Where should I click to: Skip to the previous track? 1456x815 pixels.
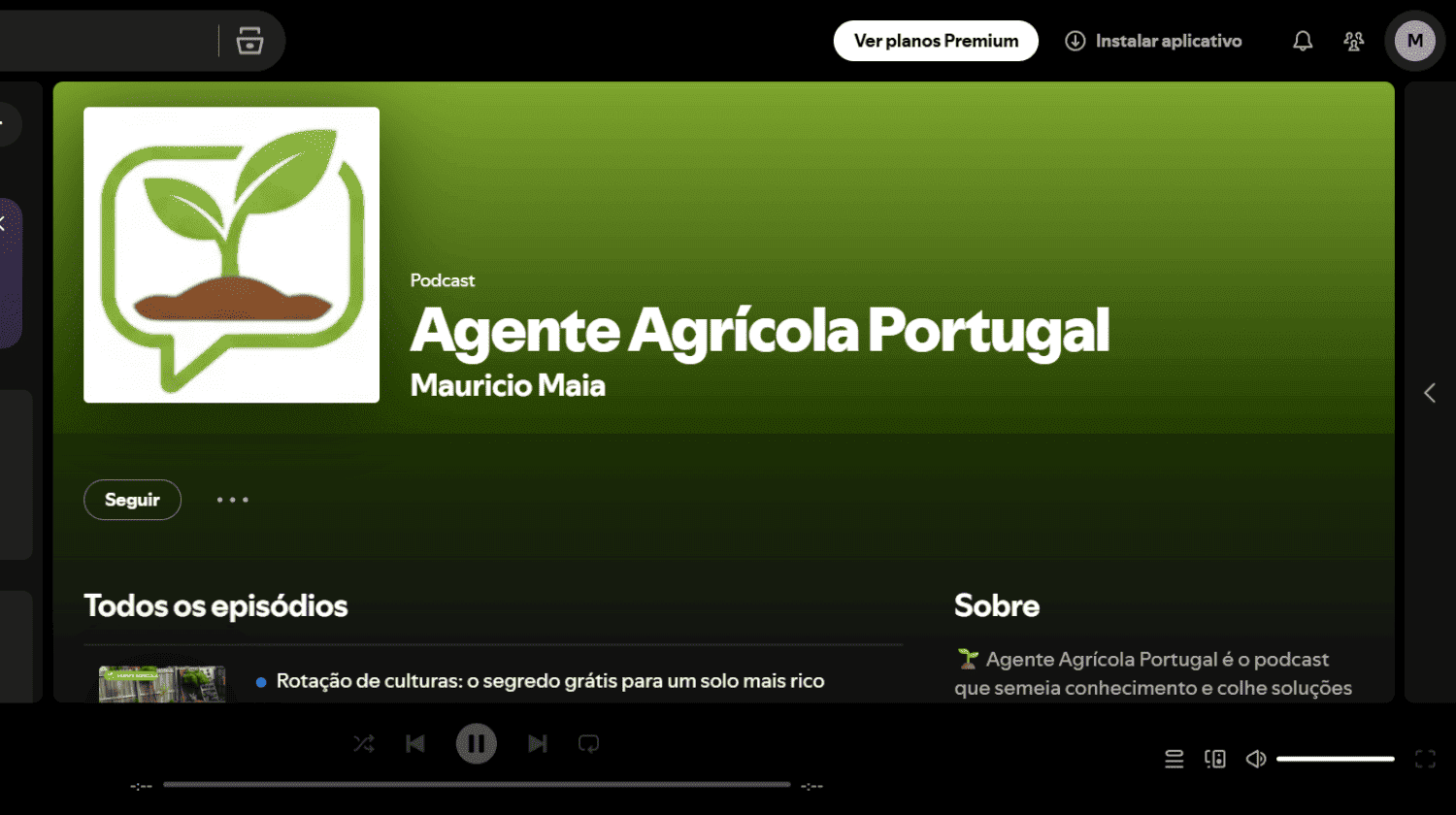click(415, 744)
